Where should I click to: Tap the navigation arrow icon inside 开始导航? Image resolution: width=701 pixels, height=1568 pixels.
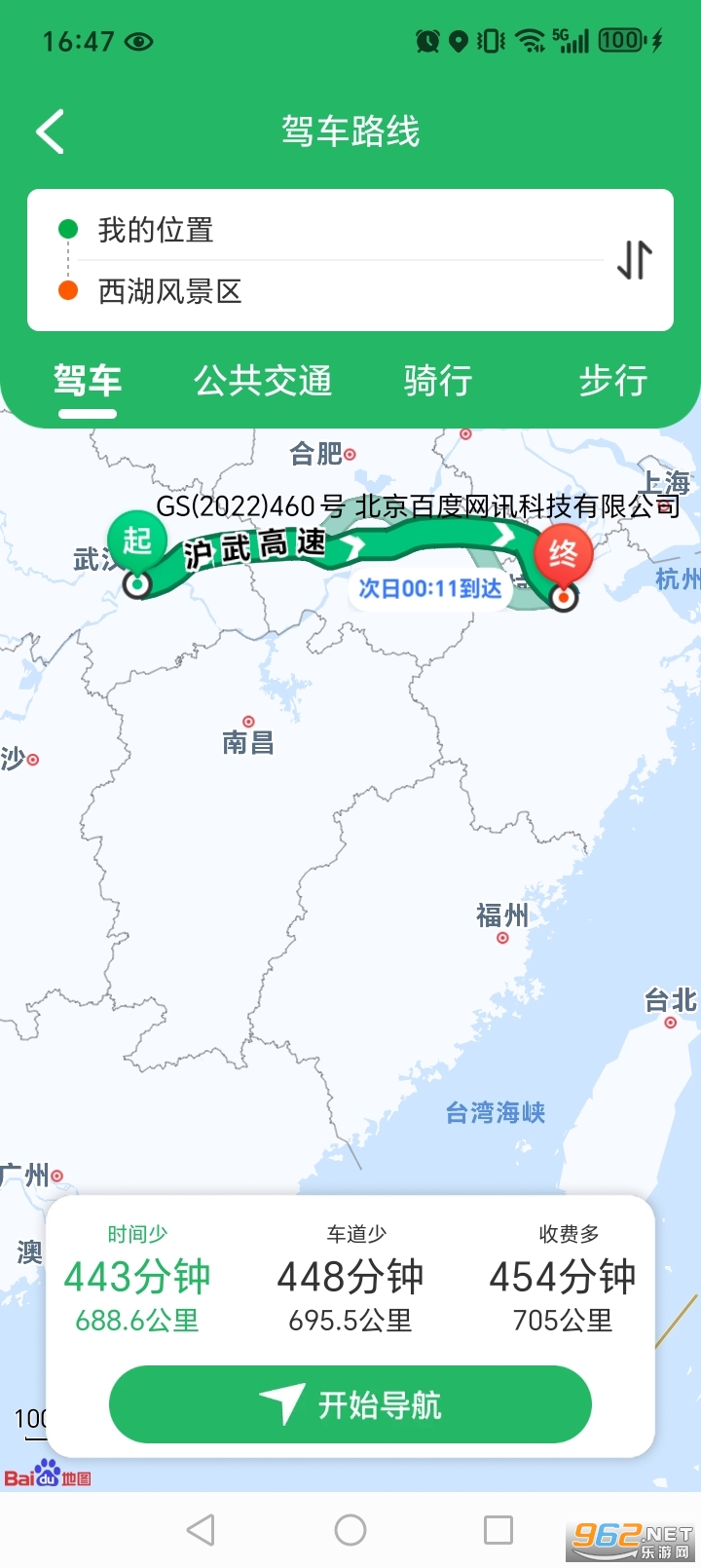click(x=282, y=1403)
